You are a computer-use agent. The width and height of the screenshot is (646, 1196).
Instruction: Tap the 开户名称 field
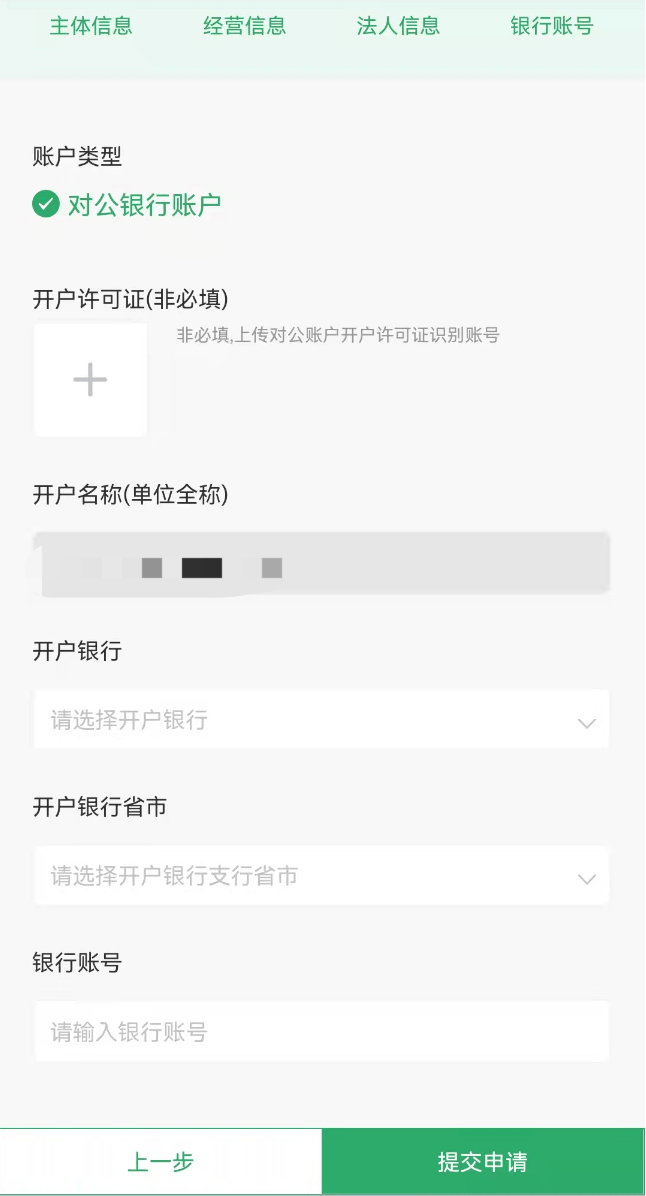[x=322, y=565]
